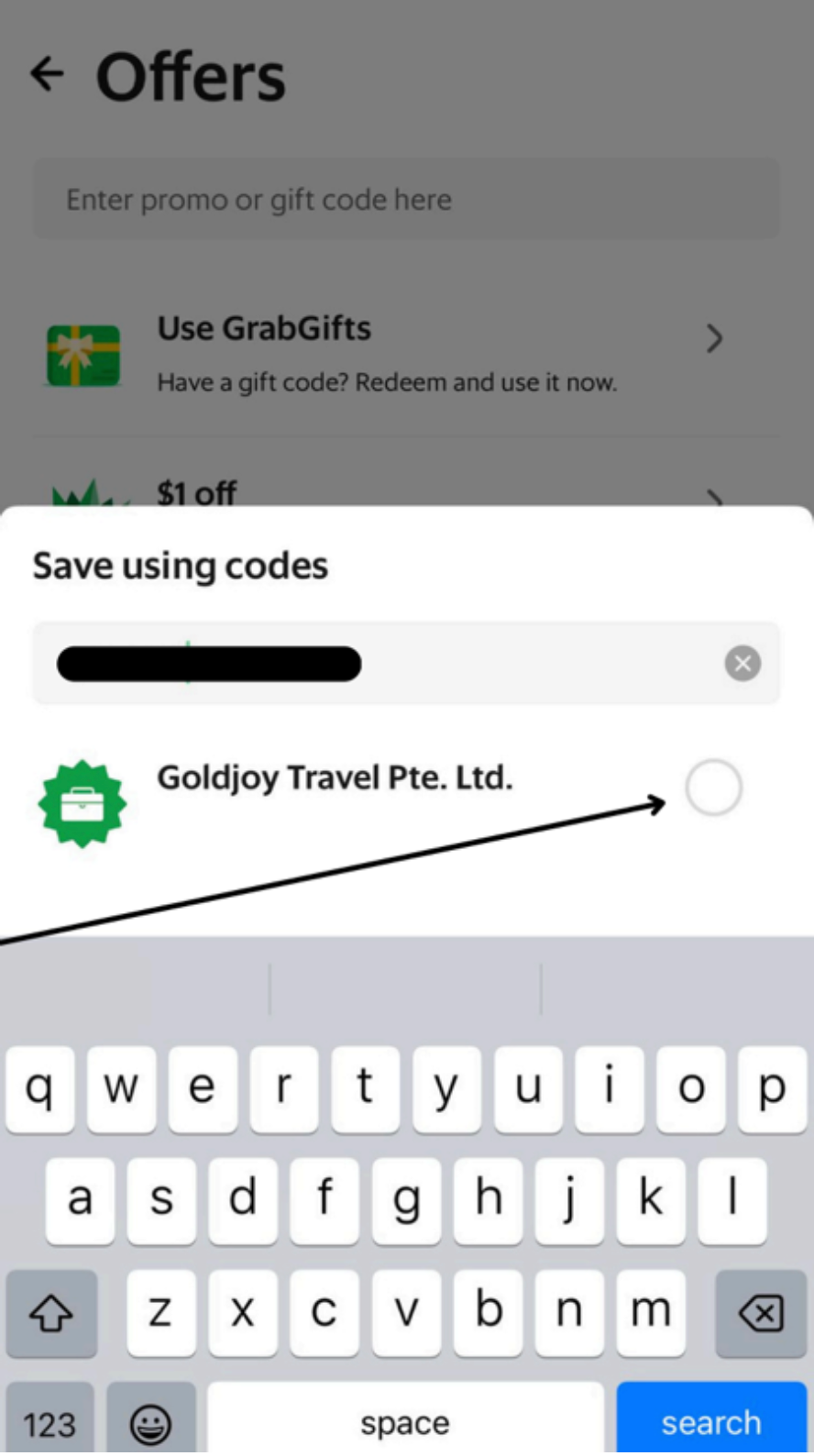Toggle the shift key
The height and width of the screenshot is (1456, 814).
[x=51, y=1313]
